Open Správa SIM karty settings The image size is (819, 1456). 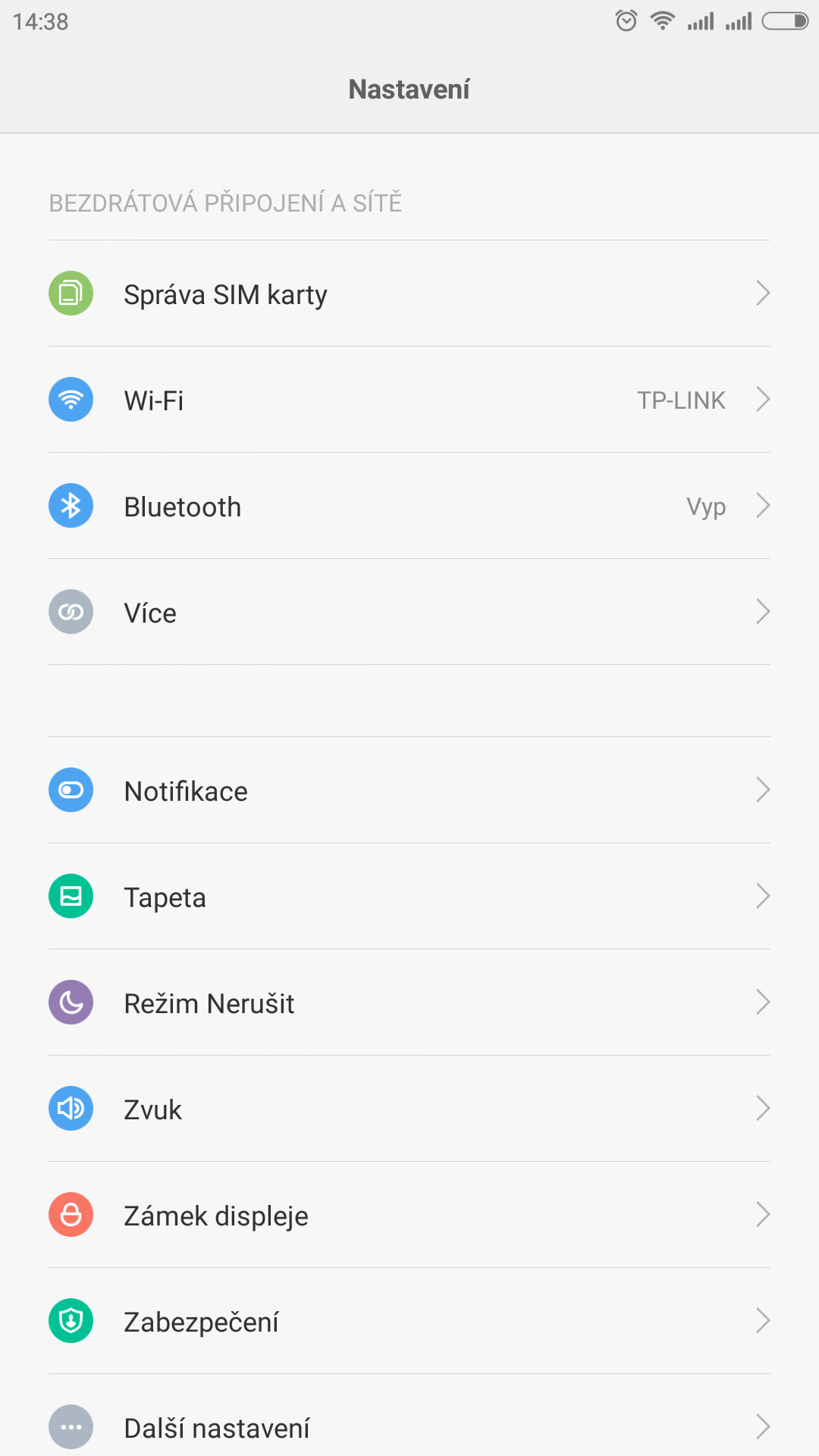409,293
